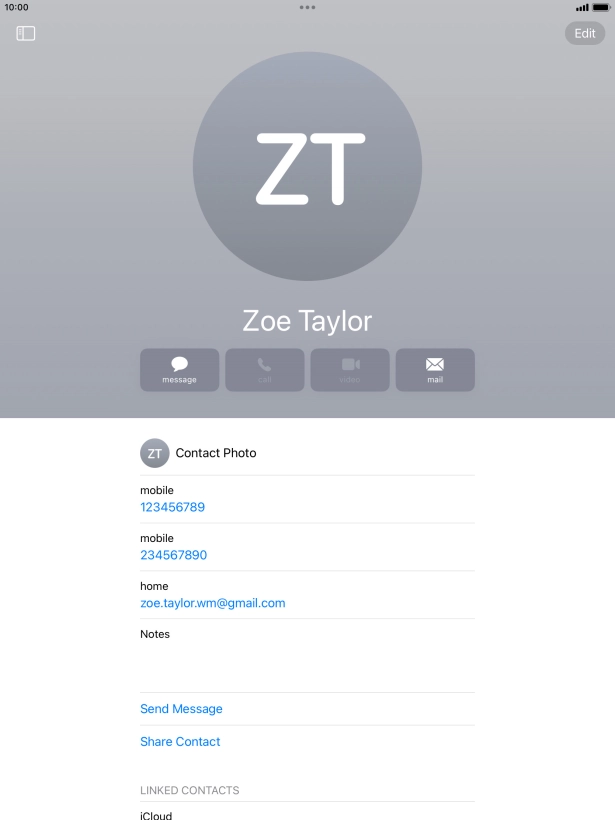Open the multitasking dots at the top
This screenshot has height=820, width=615.
307,7
